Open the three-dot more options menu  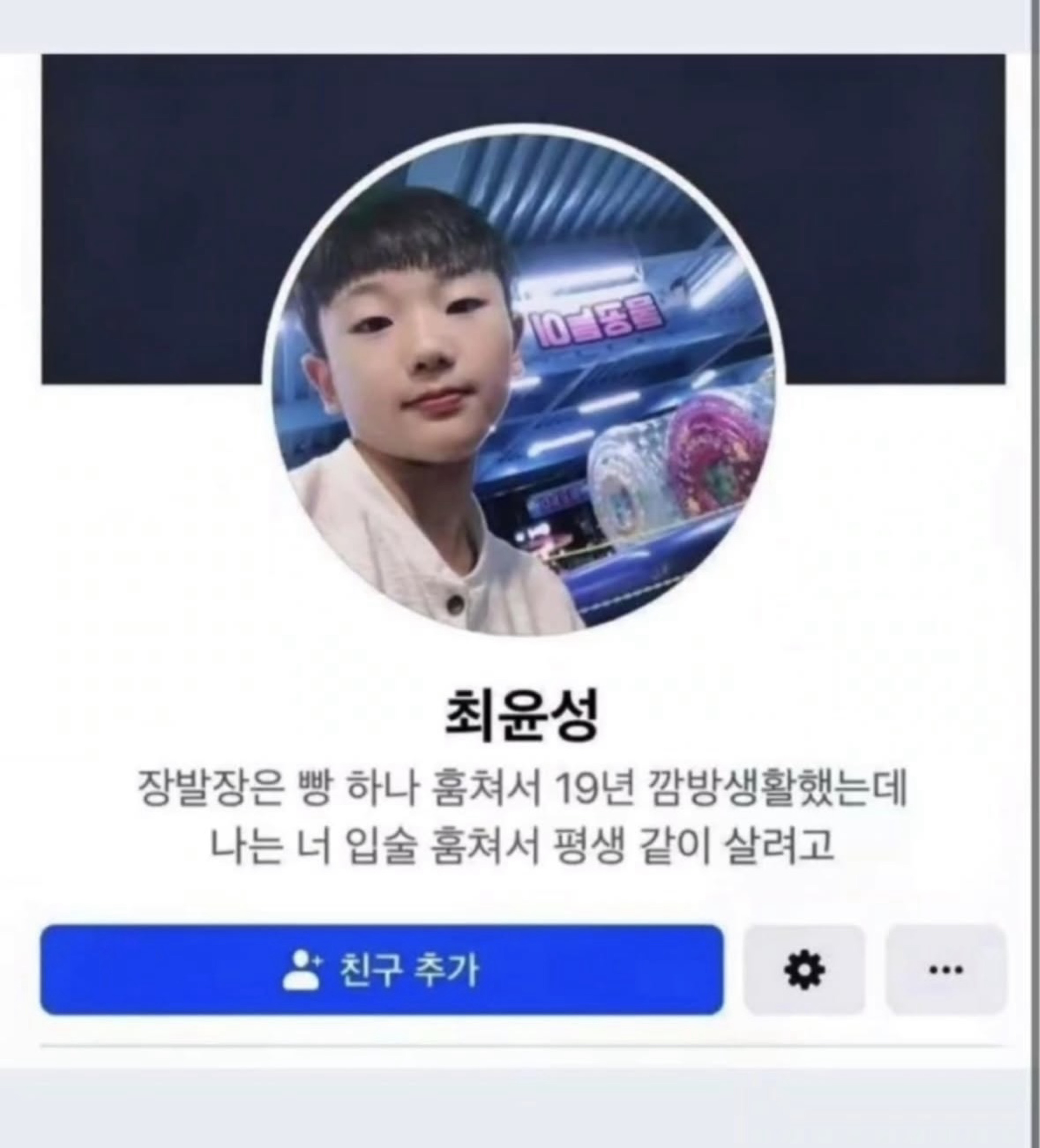pyautogui.click(x=946, y=970)
